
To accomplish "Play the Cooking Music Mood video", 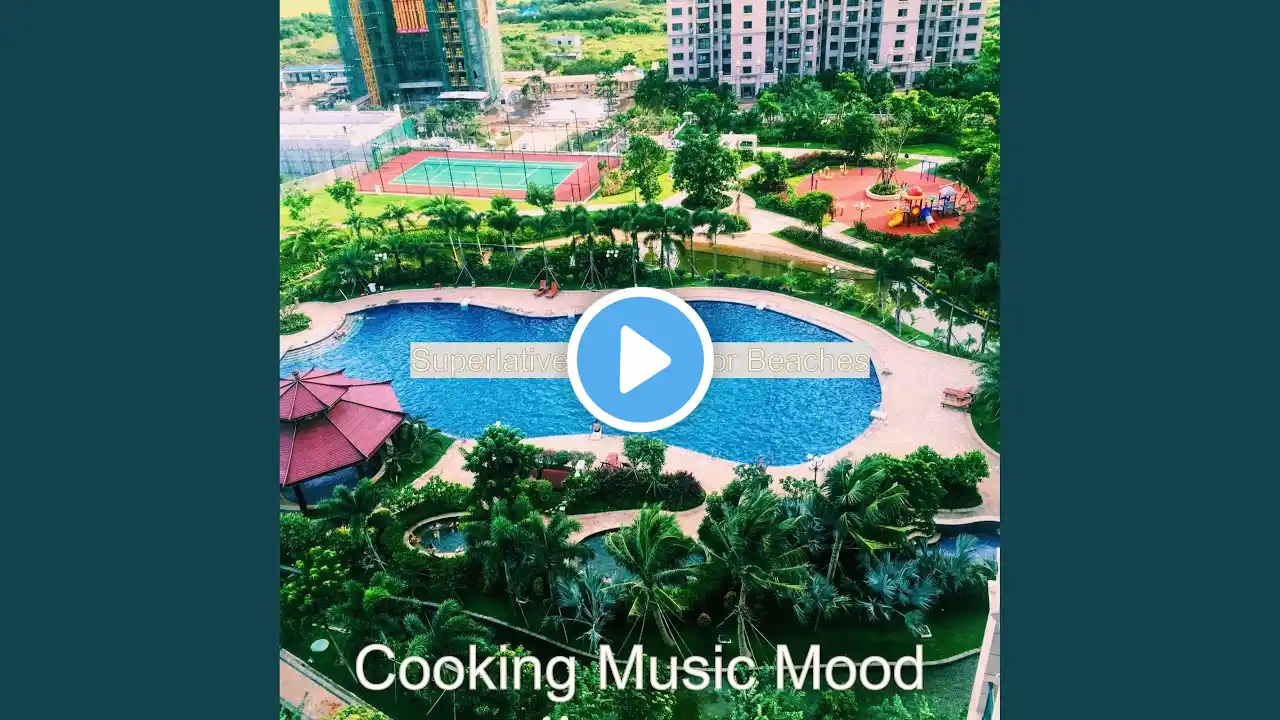I will (640, 360).
